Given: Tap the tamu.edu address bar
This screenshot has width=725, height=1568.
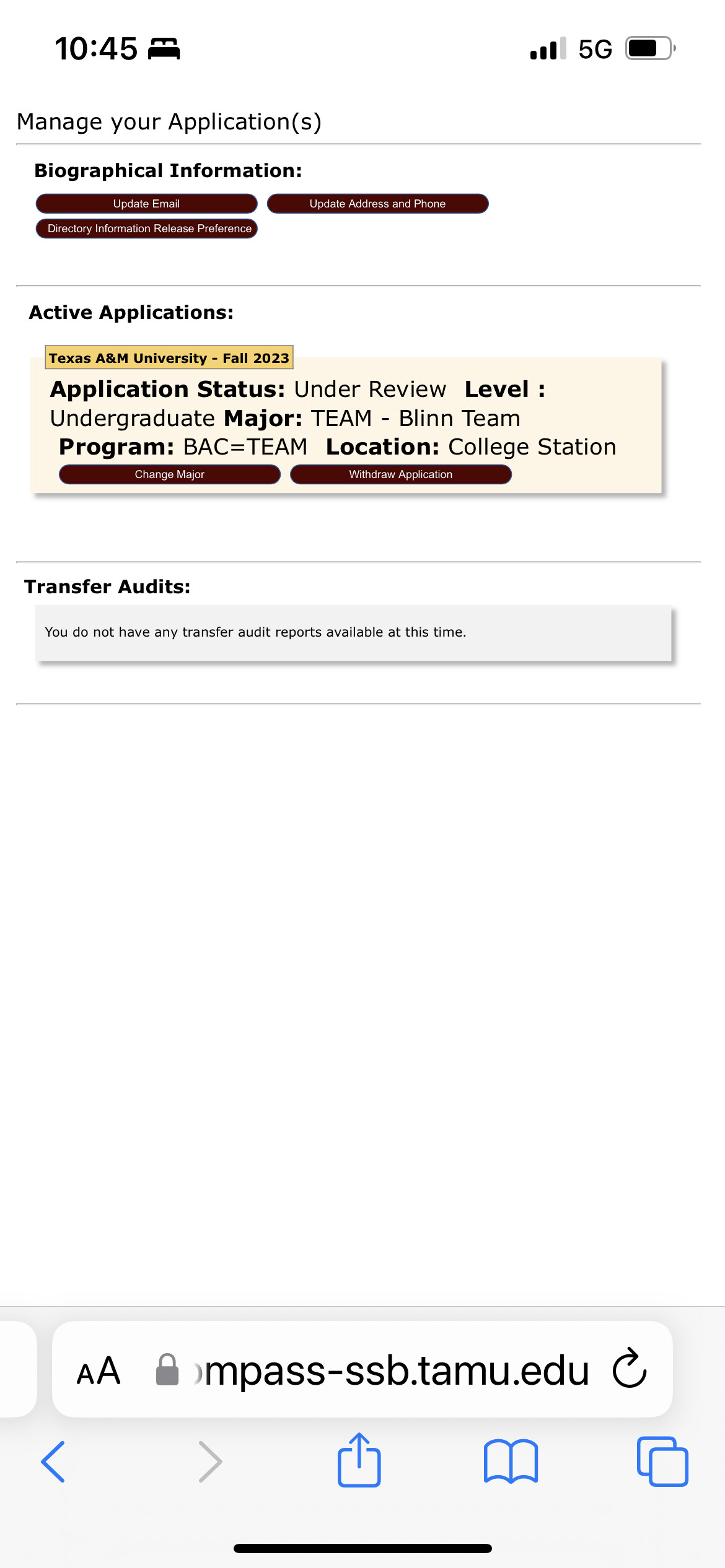Looking at the screenshot, I should pyautogui.click(x=390, y=1371).
